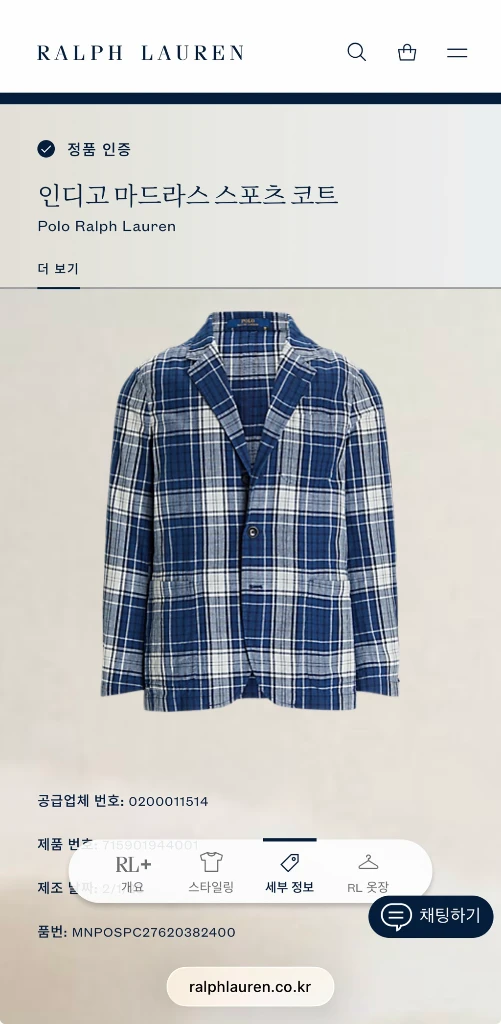Switch to the 스타일링 tab
The width and height of the screenshot is (501, 1024).
click(211, 873)
